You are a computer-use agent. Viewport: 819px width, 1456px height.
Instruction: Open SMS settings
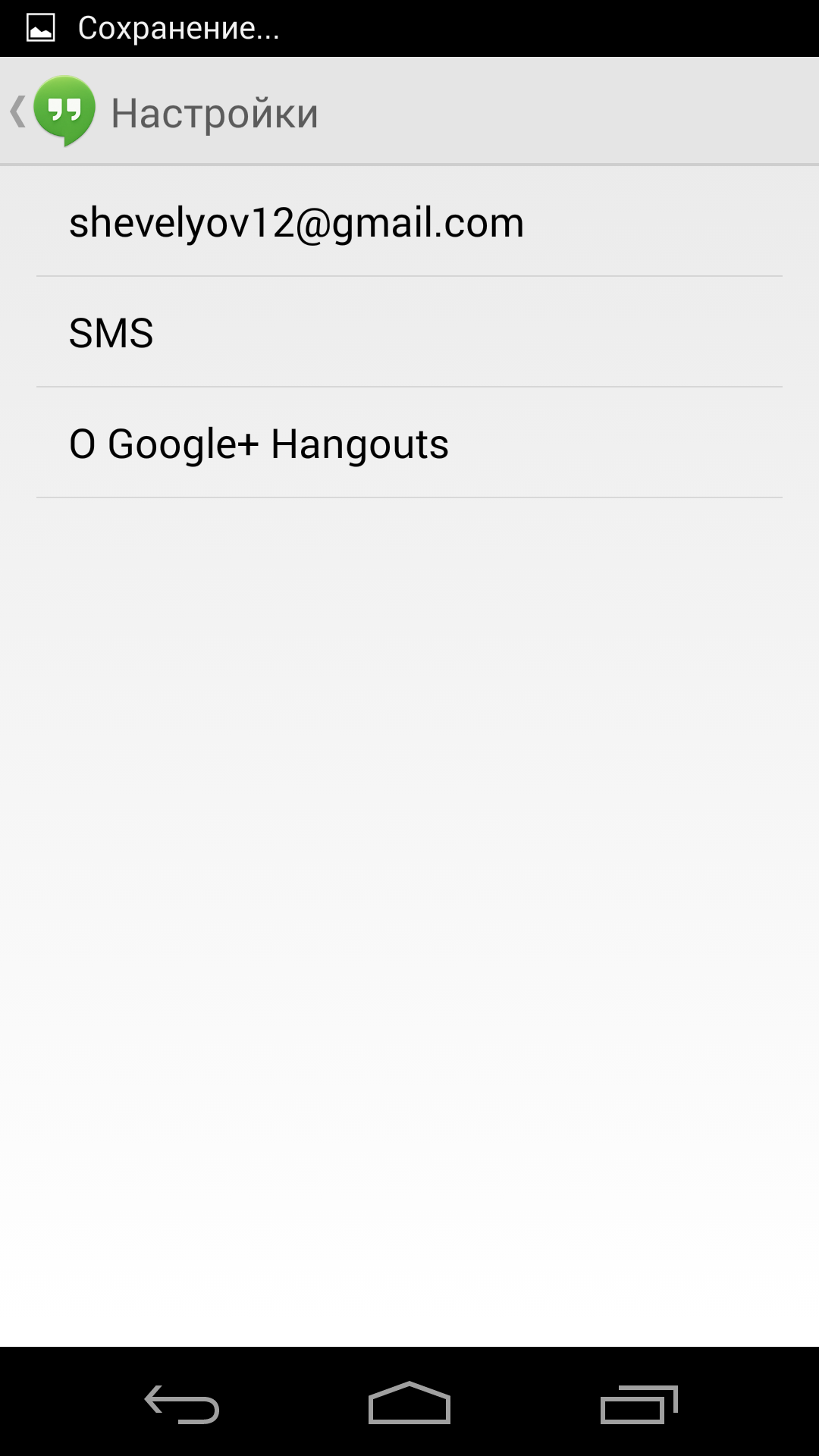click(x=409, y=332)
